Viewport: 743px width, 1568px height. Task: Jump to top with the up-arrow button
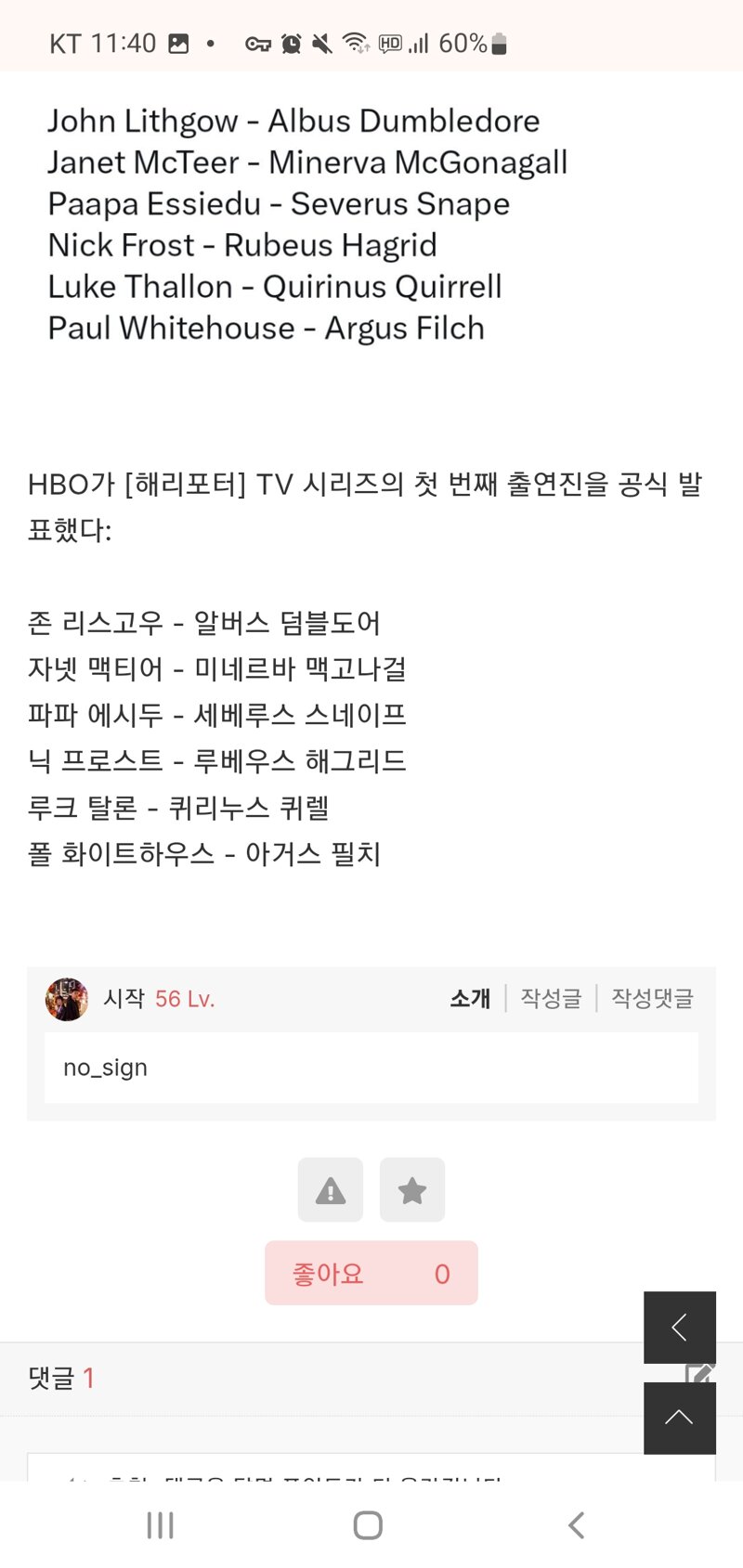tap(680, 1418)
